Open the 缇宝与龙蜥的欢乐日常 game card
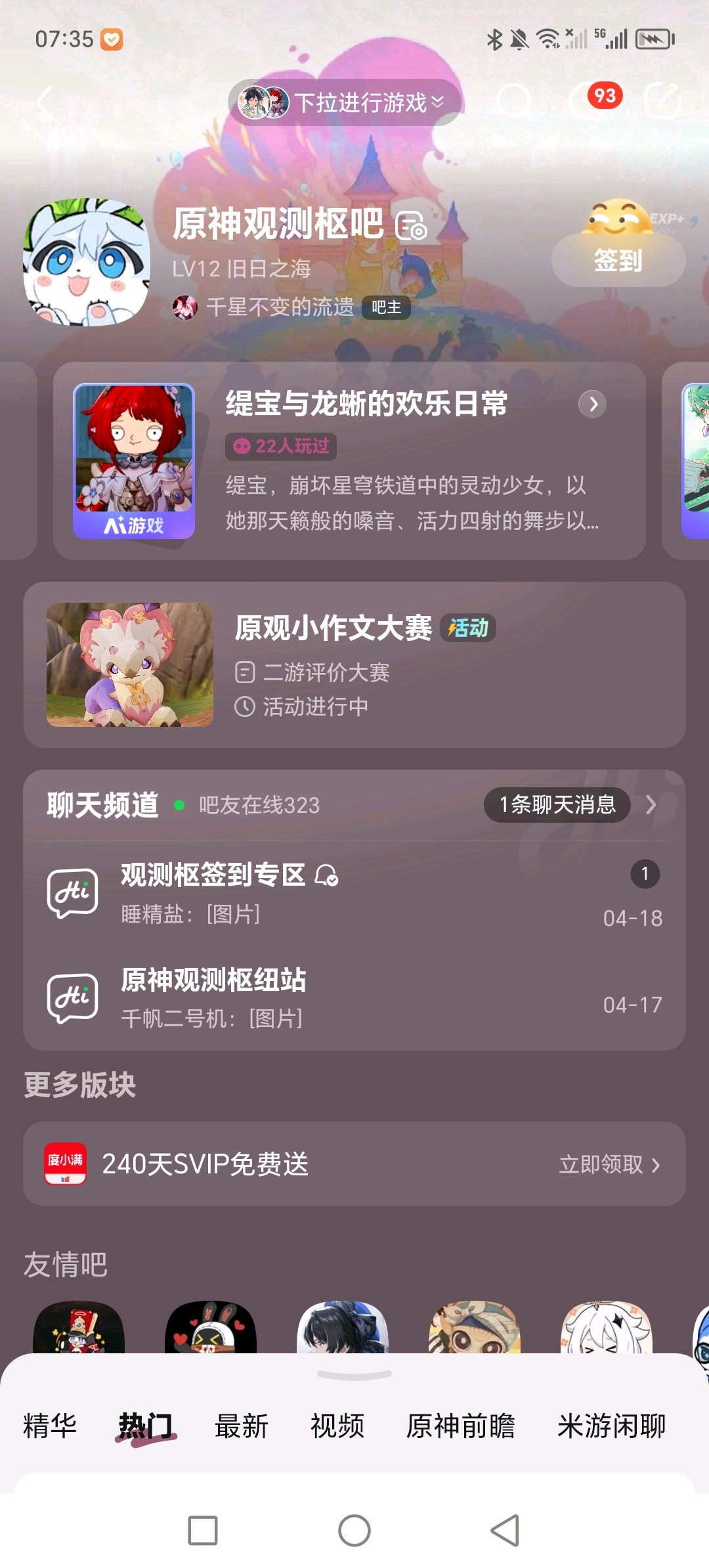 tap(349, 461)
